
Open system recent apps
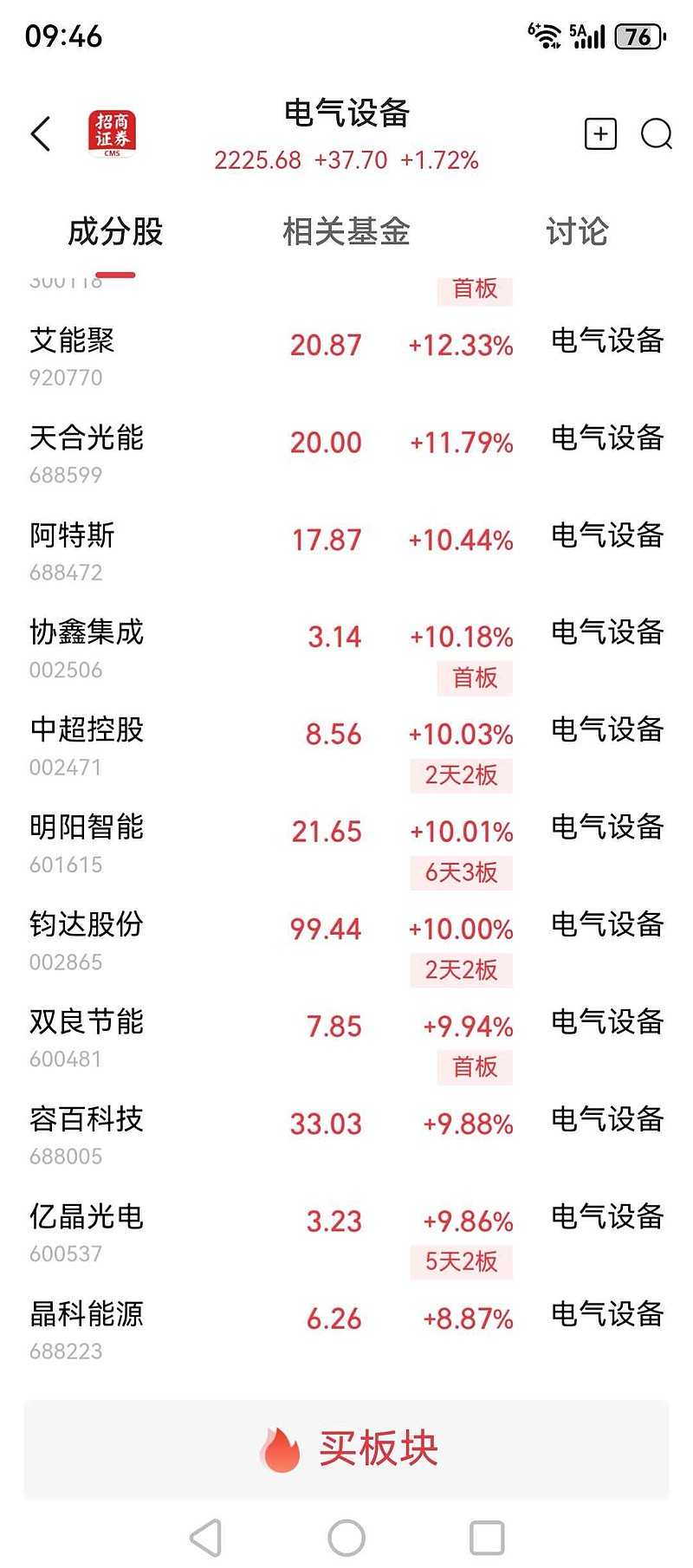tap(487, 1539)
